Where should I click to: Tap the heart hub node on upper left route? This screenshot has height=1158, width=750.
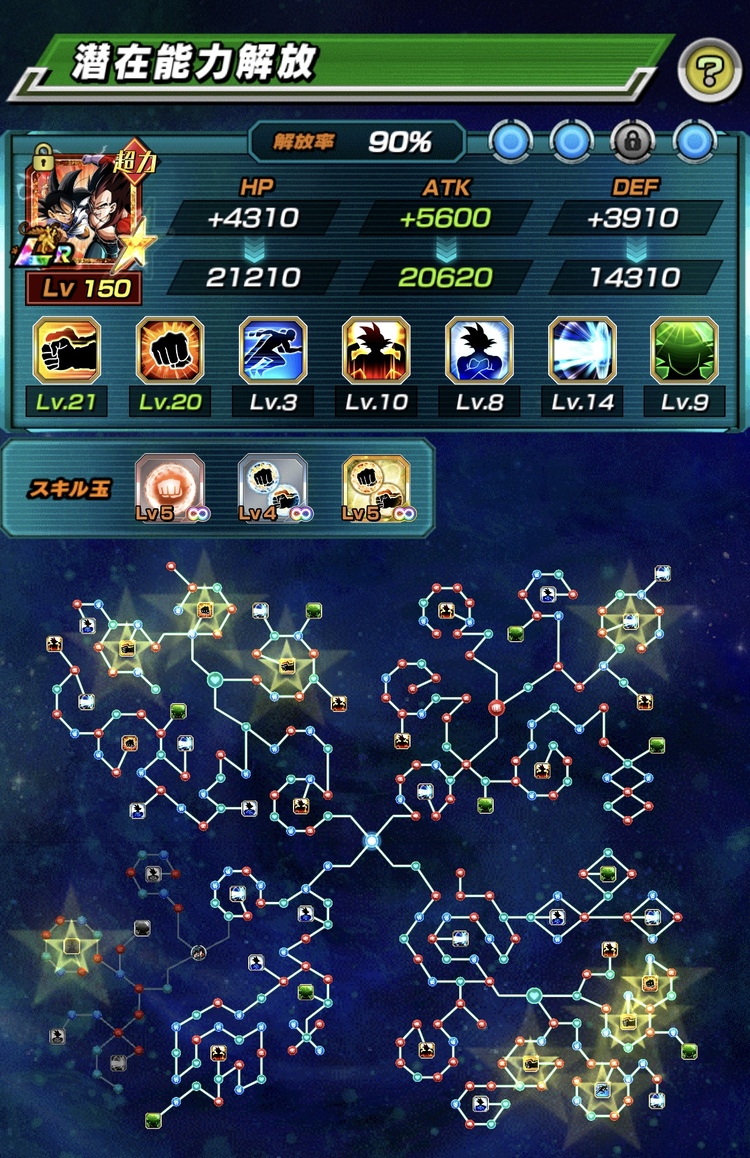click(x=214, y=680)
